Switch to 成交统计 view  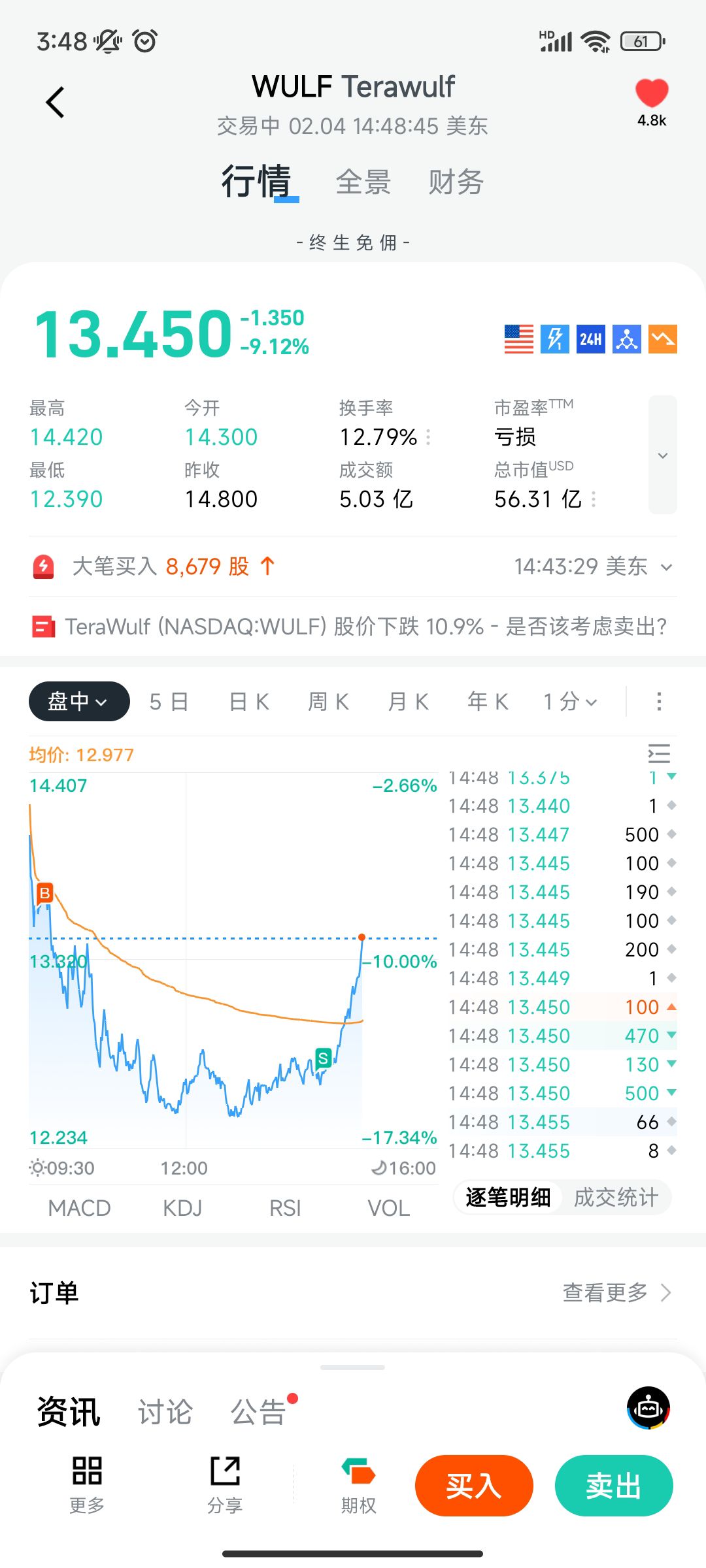(616, 1198)
